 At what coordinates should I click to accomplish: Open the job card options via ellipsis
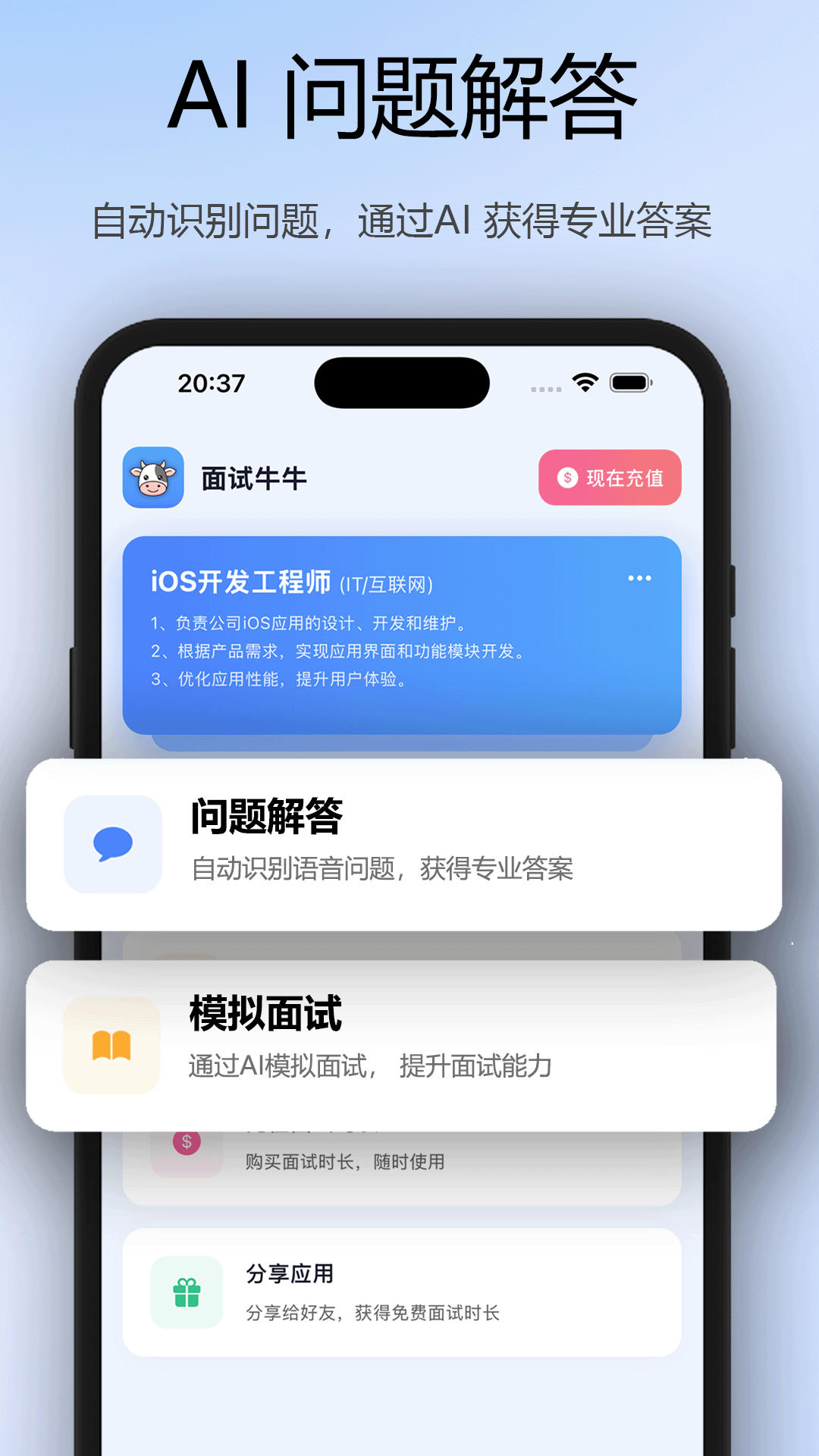coord(639,578)
